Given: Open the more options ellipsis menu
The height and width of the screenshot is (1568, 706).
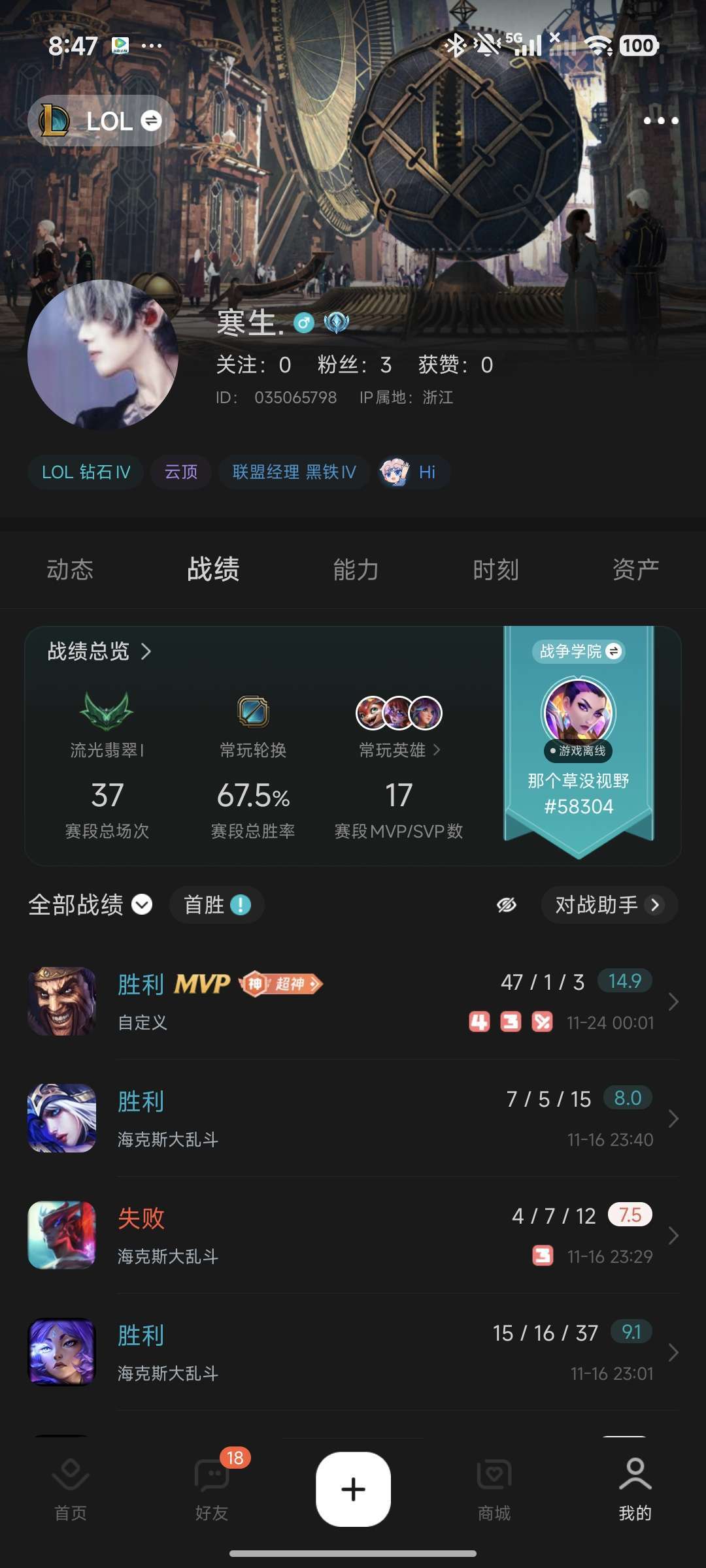Looking at the screenshot, I should click(660, 120).
